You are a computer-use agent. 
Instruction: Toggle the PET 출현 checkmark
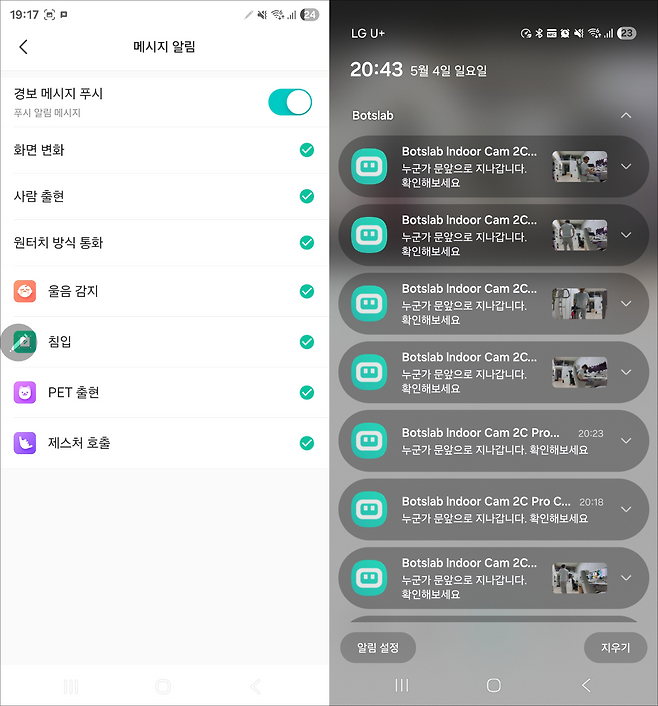[x=307, y=392]
